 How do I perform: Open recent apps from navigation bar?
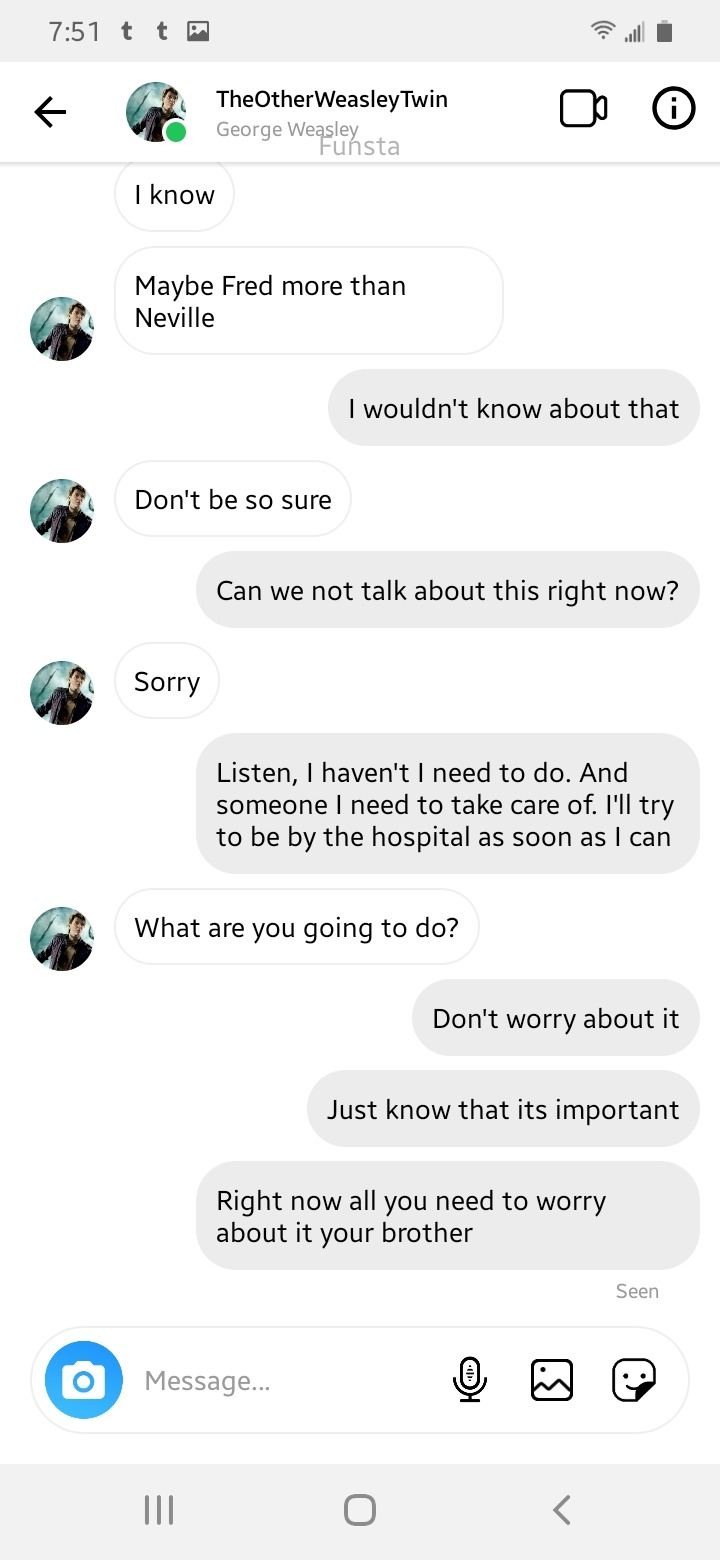point(159,1509)
